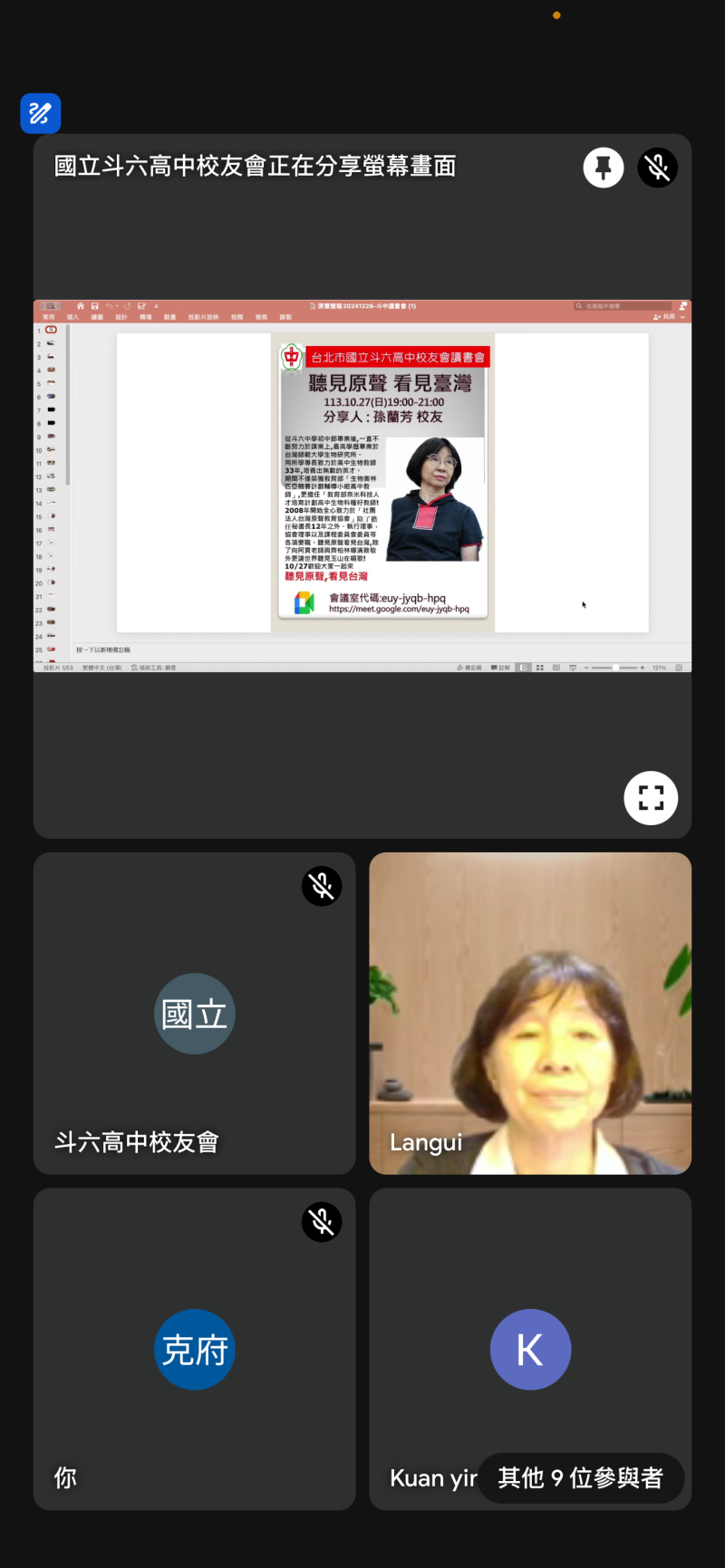Open the fullscreen view of shared screen

(x=650, y=797)
